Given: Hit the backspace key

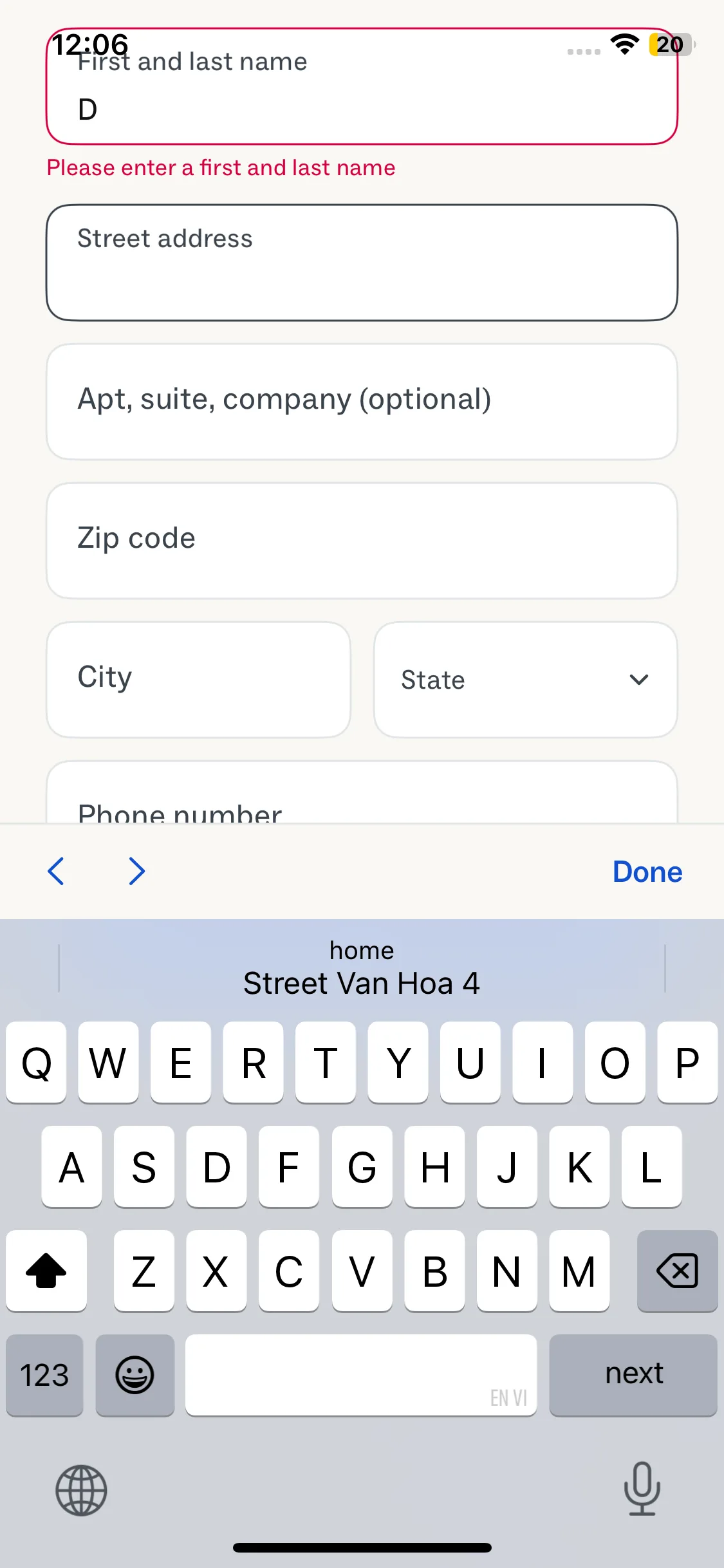Looking at the screenshot, I should (x=677, y=1271).
